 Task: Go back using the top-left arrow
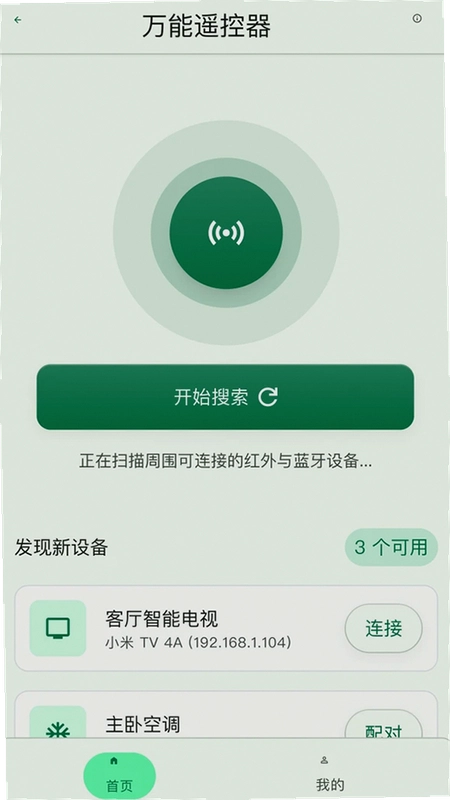pyautogui.click(x=18, y=20)
